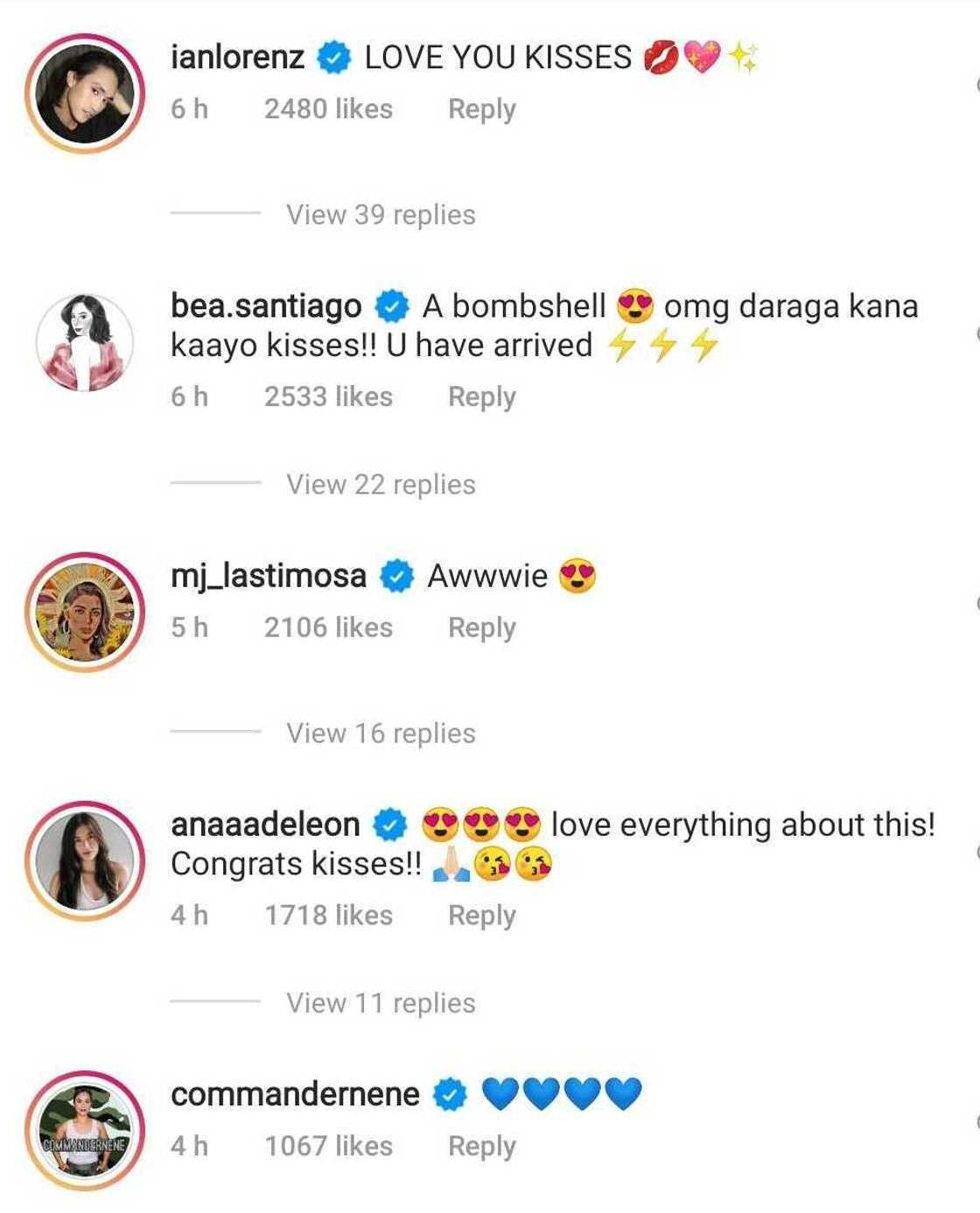Show the 16 replies to mj_lastimosa

tap(381, 733)
